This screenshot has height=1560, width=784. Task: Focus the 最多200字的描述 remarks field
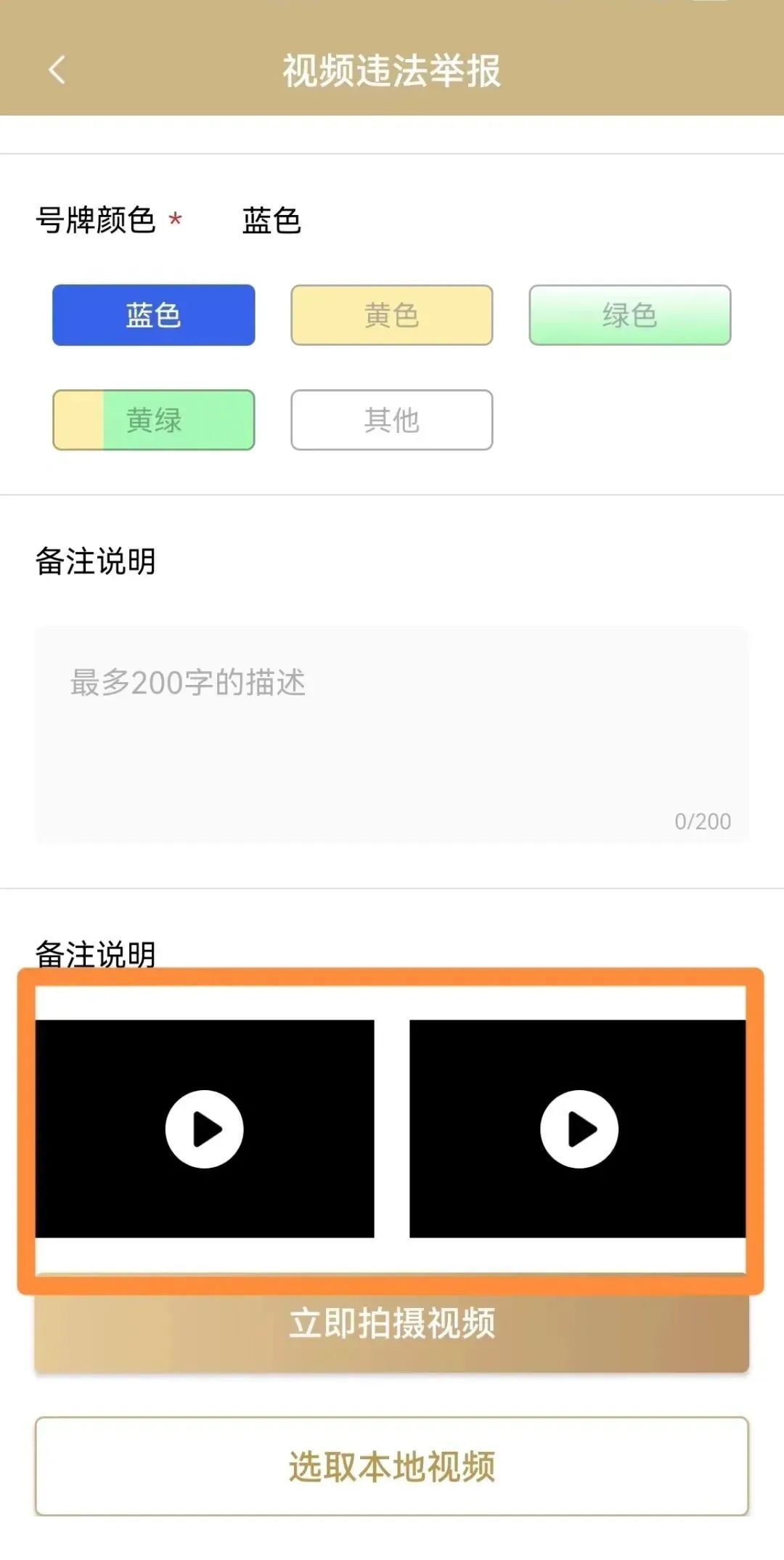point(392,735)
